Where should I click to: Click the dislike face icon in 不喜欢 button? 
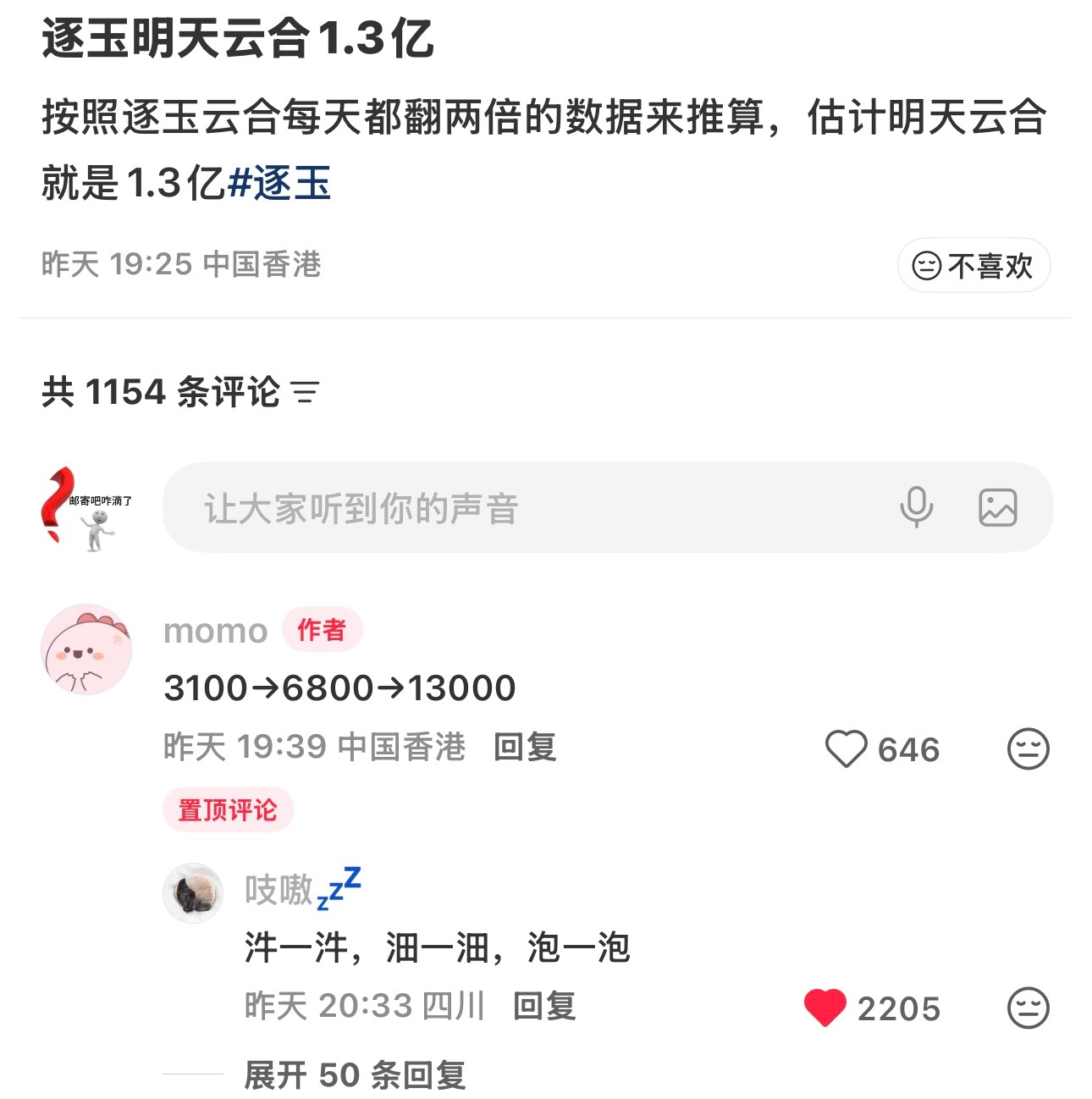coord(927,265)
